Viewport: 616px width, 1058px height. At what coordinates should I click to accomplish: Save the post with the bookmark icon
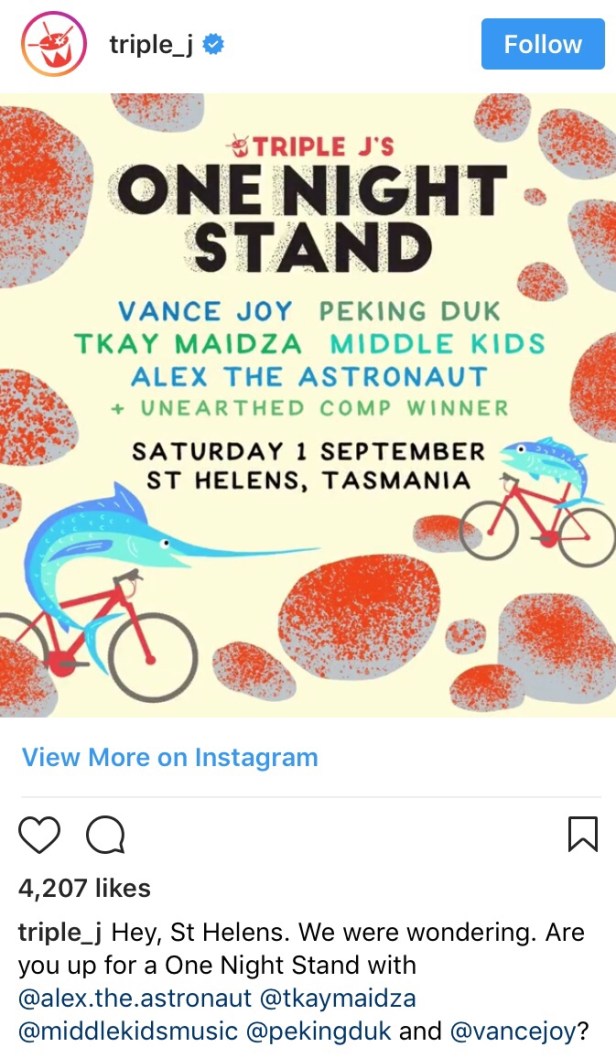coord(581,834)
